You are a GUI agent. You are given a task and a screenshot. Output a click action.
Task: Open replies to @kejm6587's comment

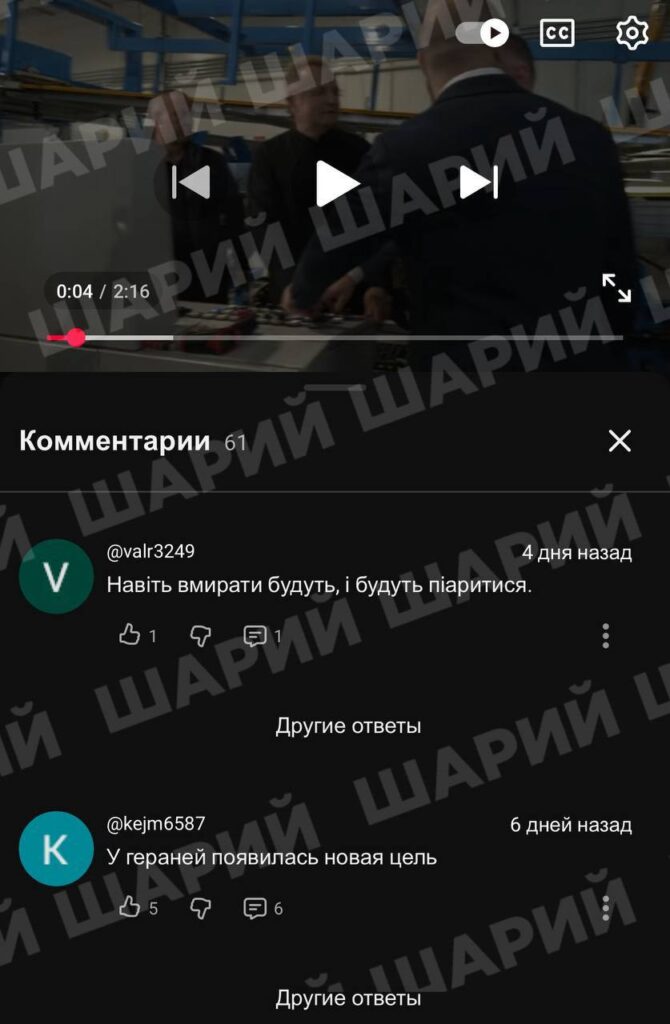tap(256, 908)
